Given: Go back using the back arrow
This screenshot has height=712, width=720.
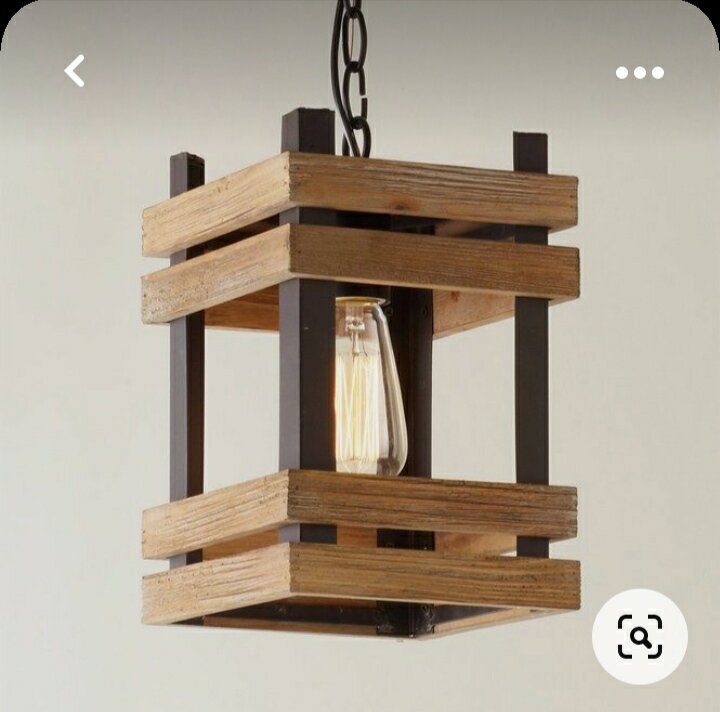Looking at the screenshot, I should coord(75,71).
